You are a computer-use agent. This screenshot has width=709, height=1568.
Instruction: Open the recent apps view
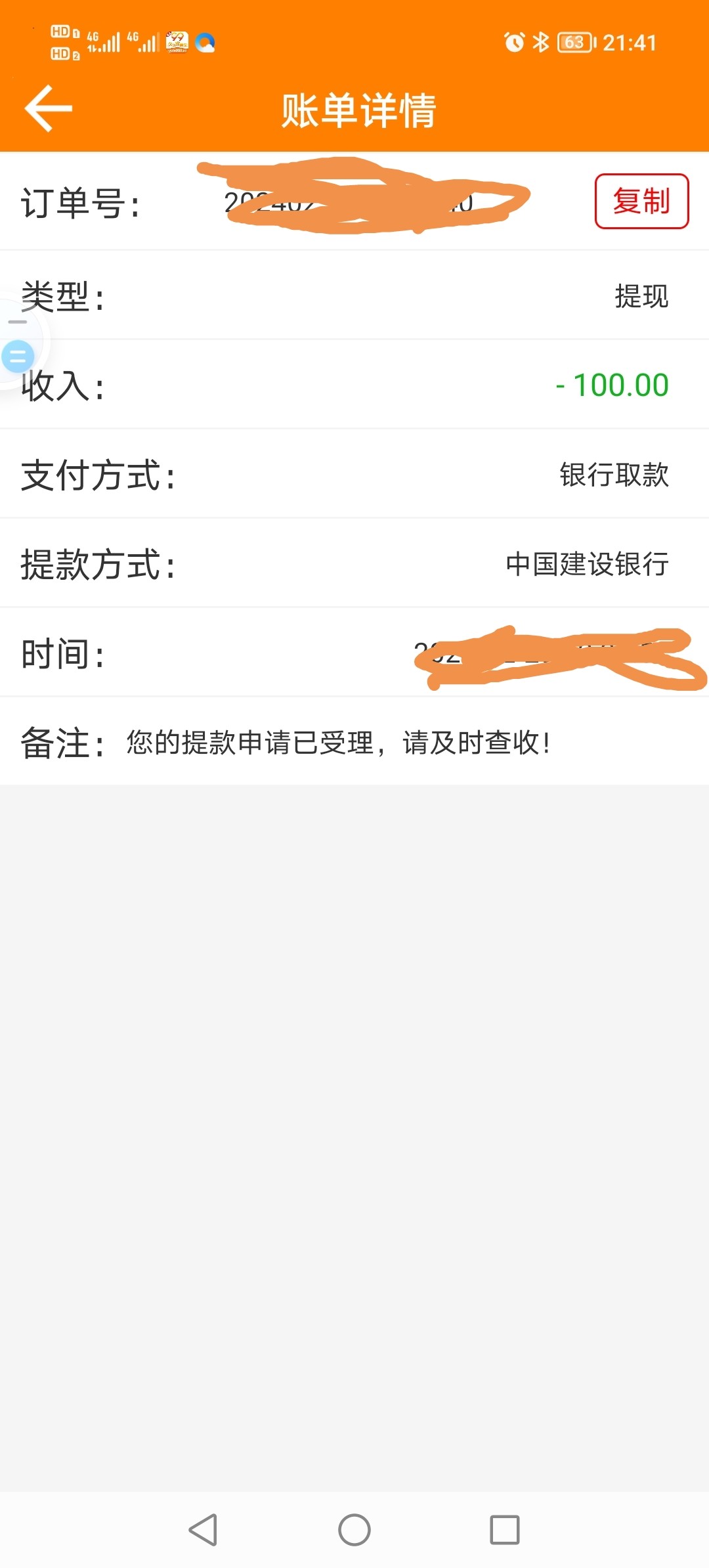coord(505,1529)
